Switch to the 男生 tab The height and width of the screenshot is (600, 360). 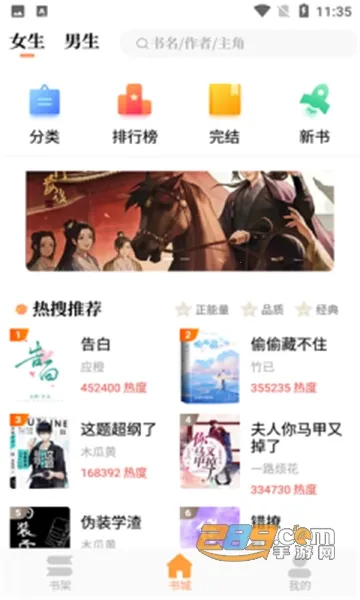81,41
